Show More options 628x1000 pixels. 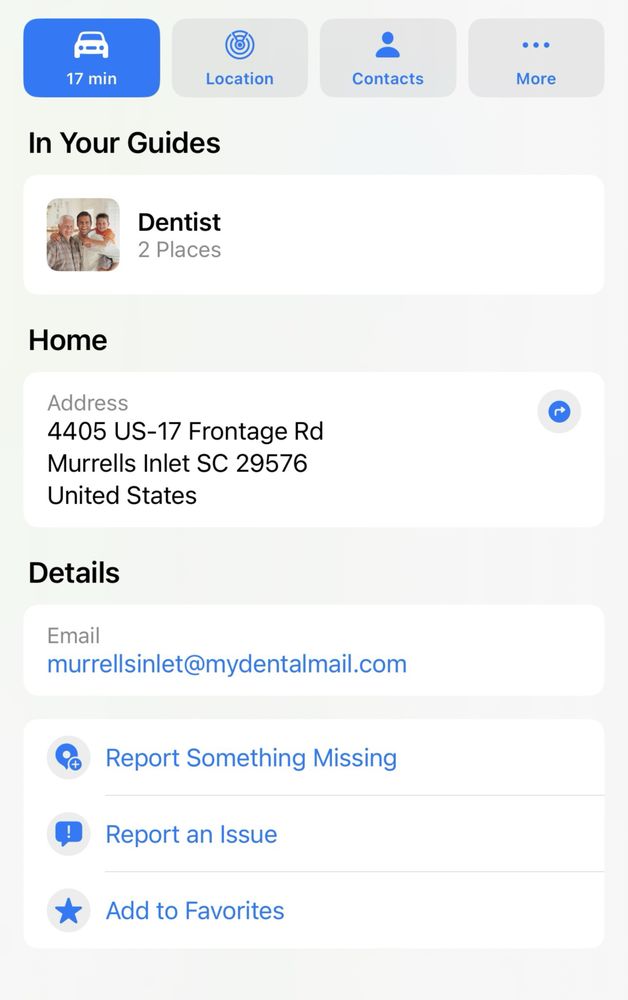click(x=536, y=58)
